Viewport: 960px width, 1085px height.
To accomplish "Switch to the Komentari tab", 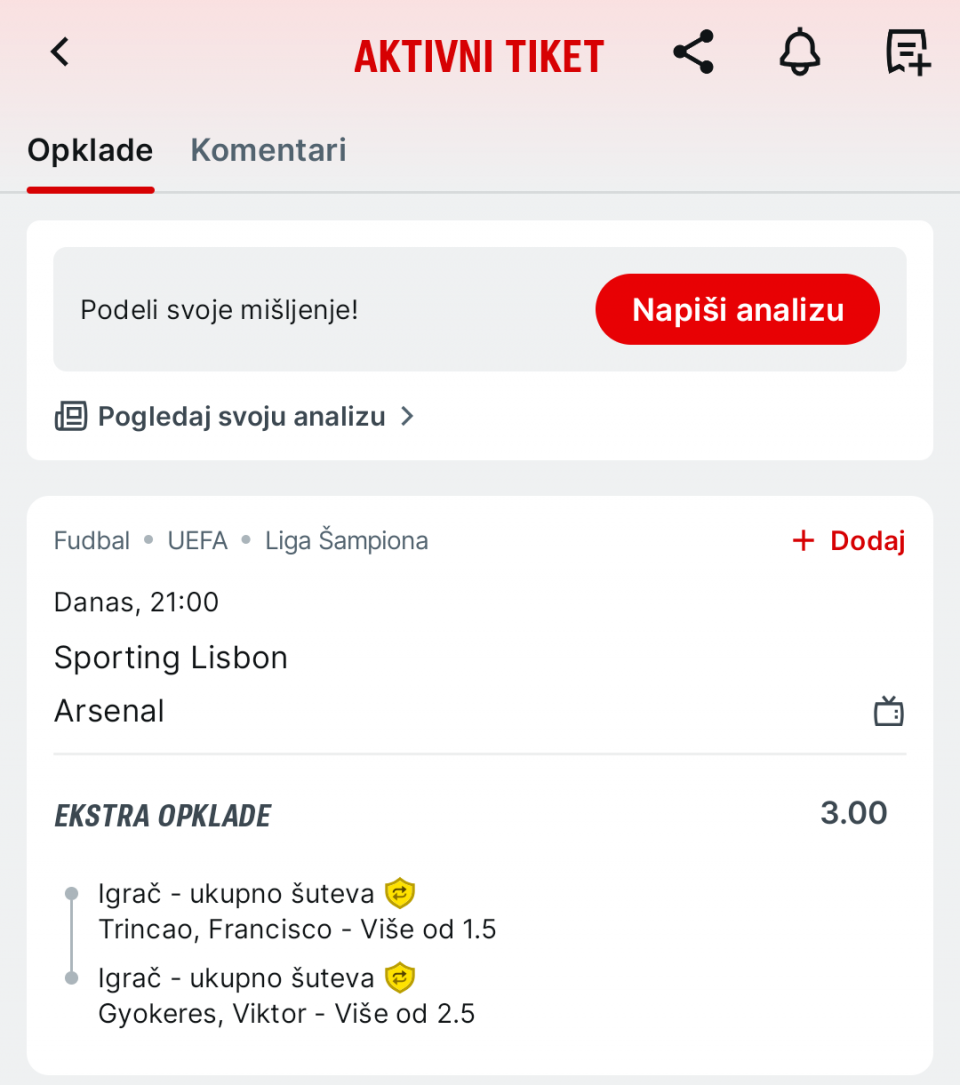I will (x=268, y=150).
